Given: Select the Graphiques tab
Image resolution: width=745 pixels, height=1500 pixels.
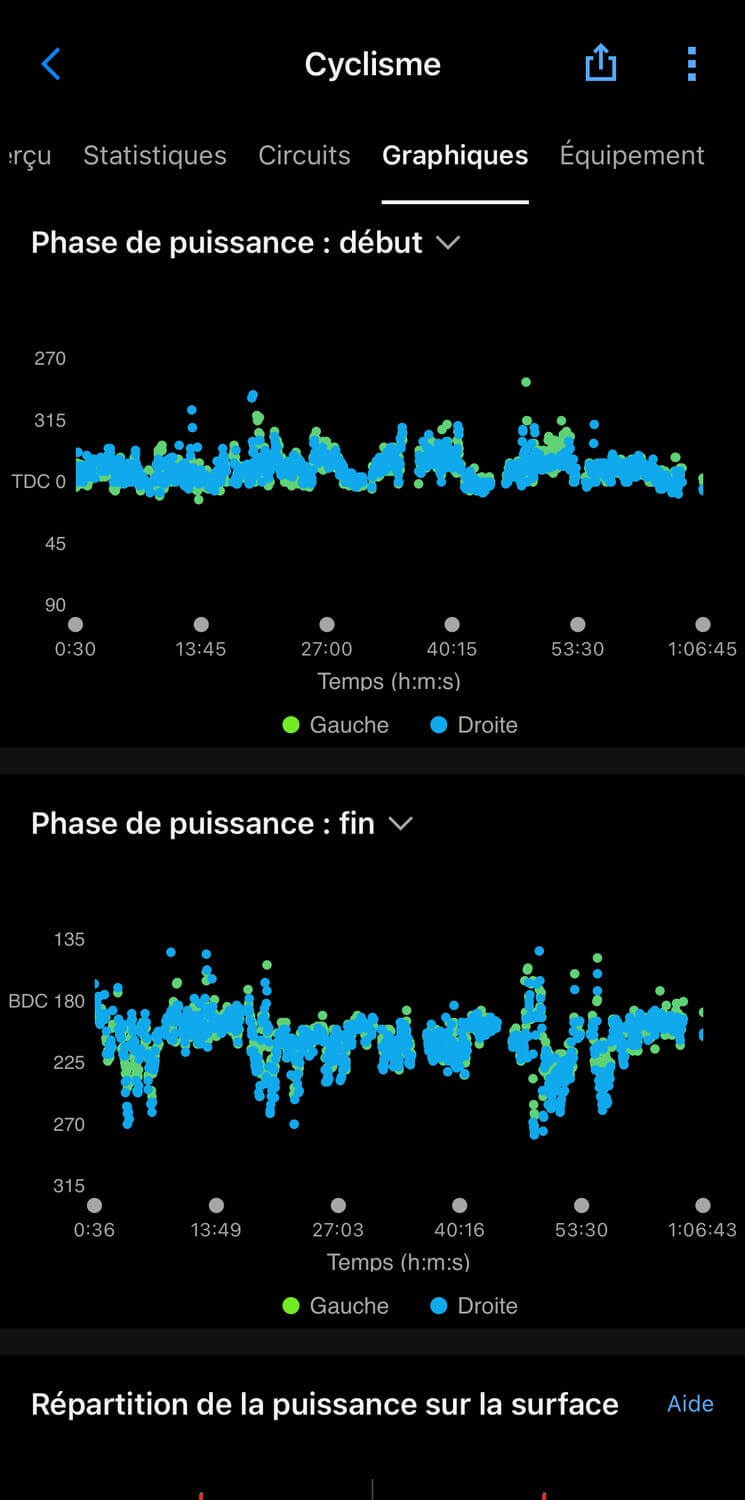Looking at the screenshot, I should click(455, 156).
